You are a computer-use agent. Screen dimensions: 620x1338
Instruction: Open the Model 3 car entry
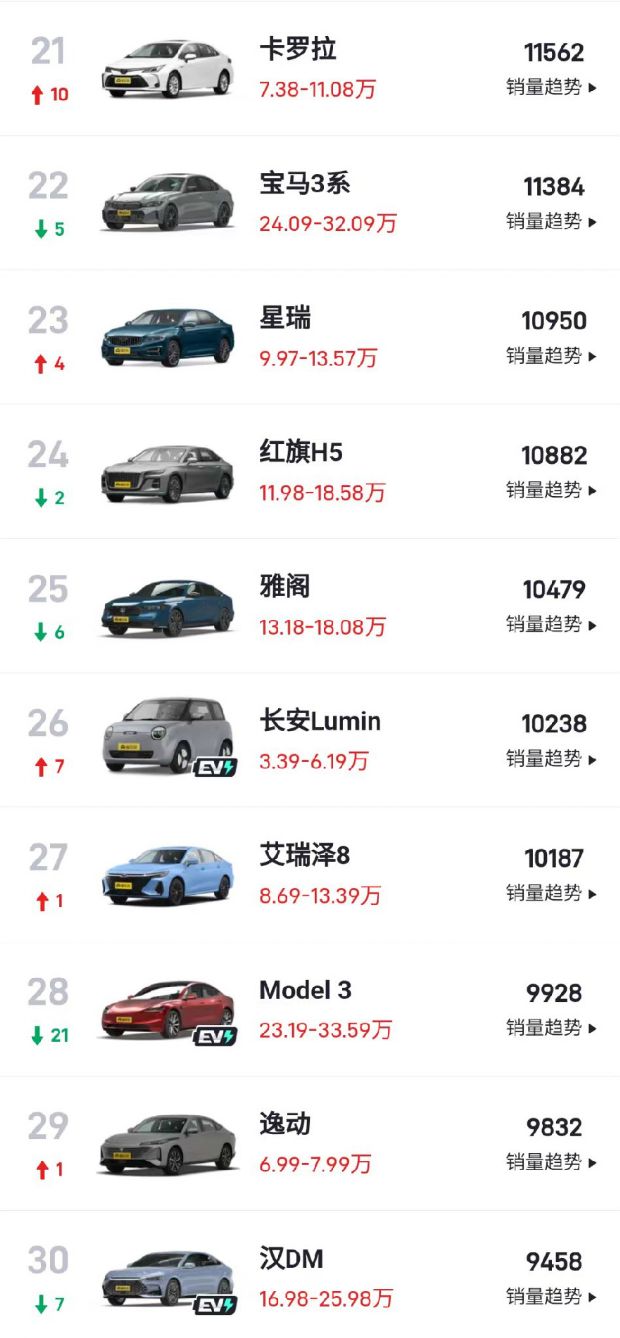coord(305,990)
